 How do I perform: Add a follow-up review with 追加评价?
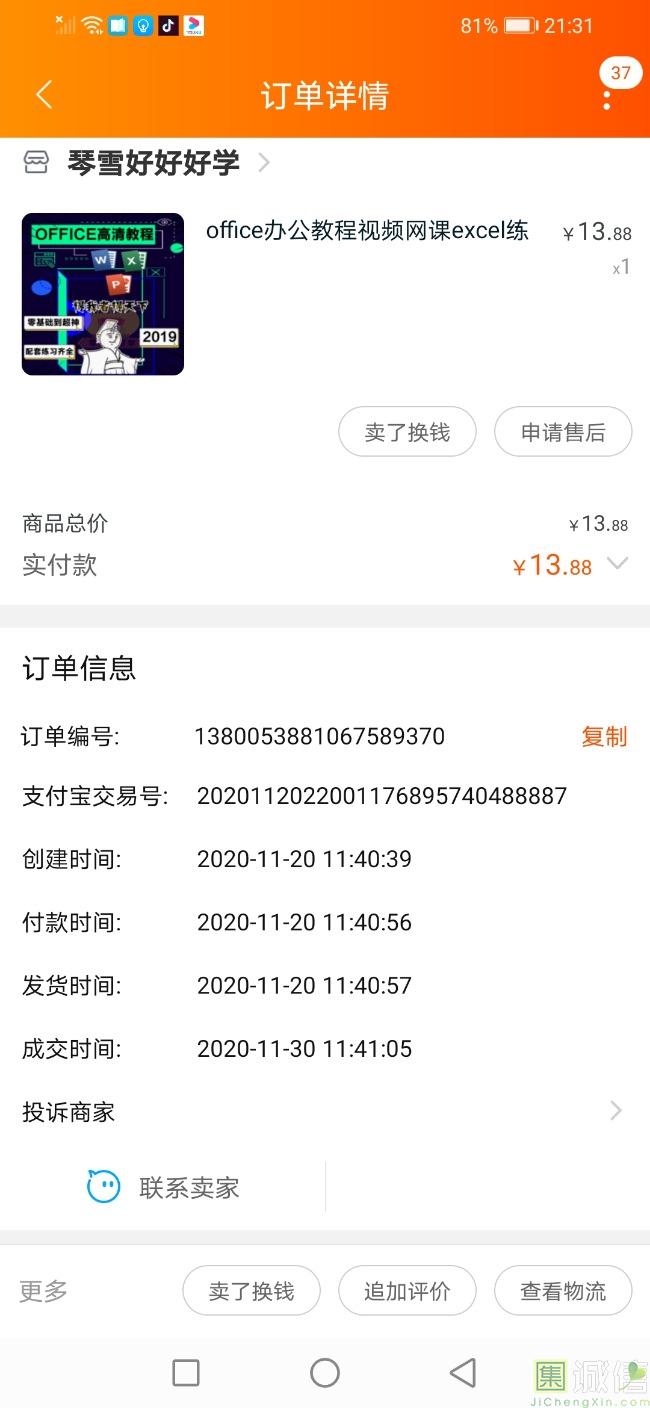[x=407, y=1291]
